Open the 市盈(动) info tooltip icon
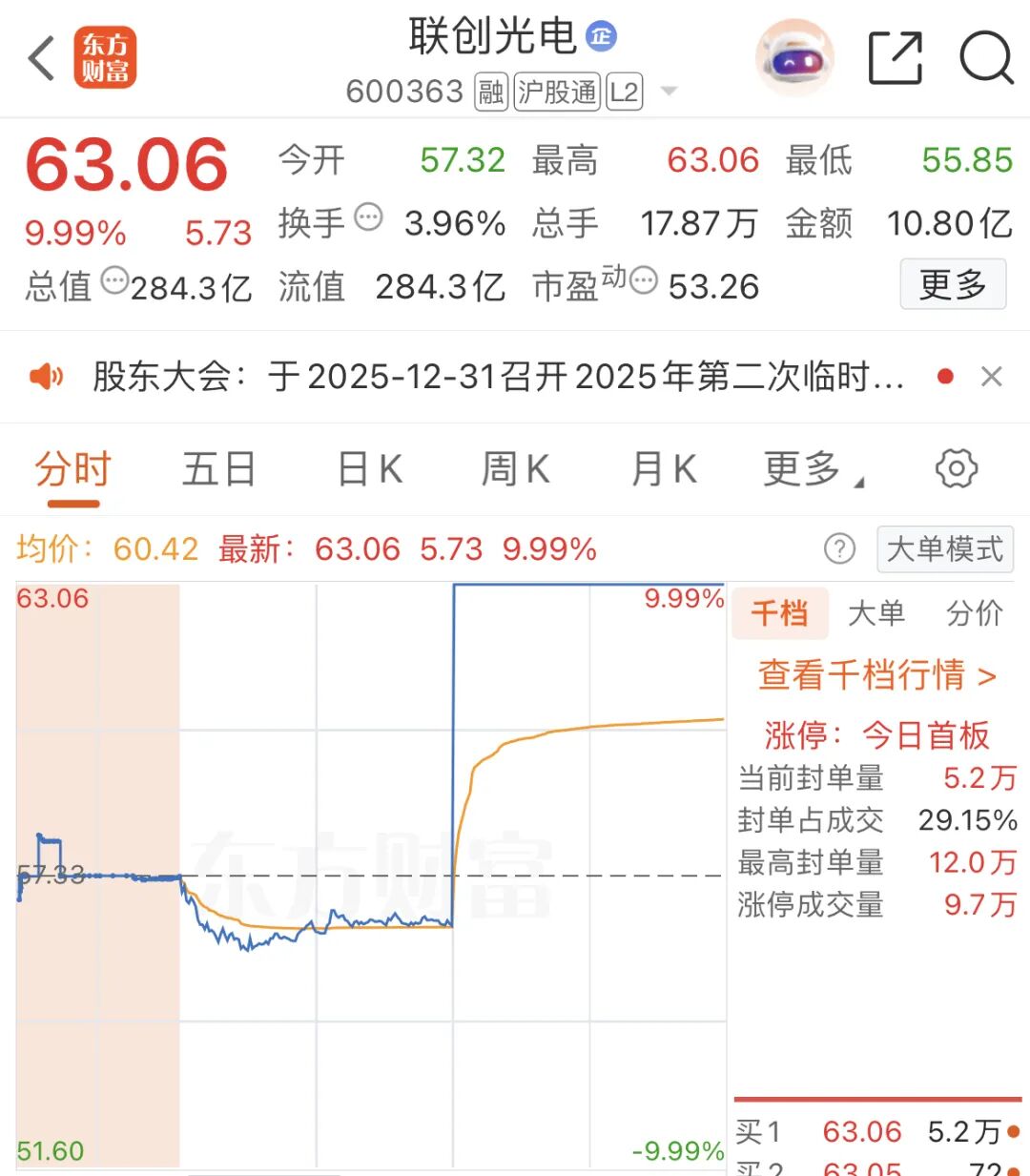The image size is (1030, 1176). click(x=643, y=281)
